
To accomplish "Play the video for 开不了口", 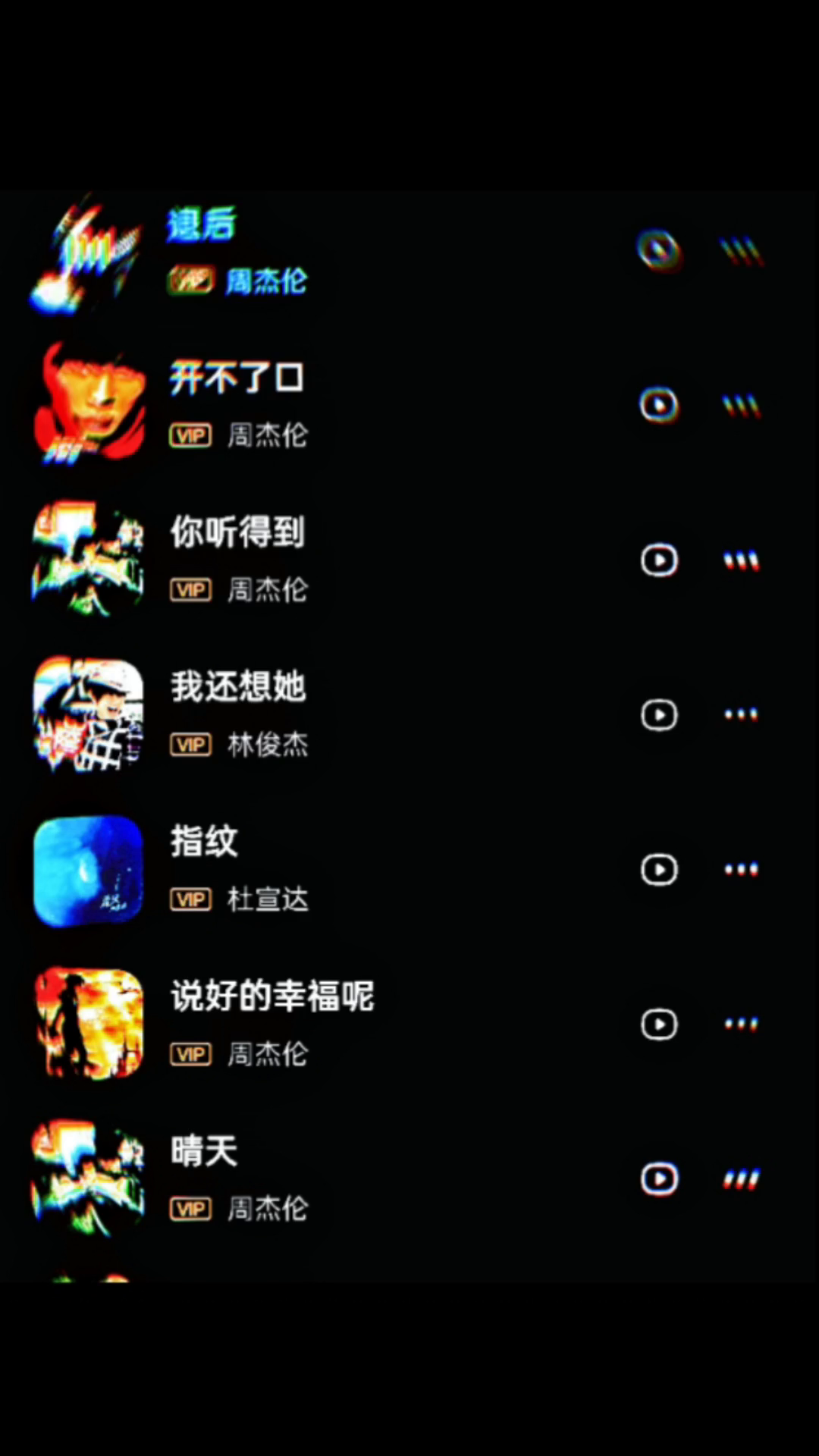I will [659, 405].
